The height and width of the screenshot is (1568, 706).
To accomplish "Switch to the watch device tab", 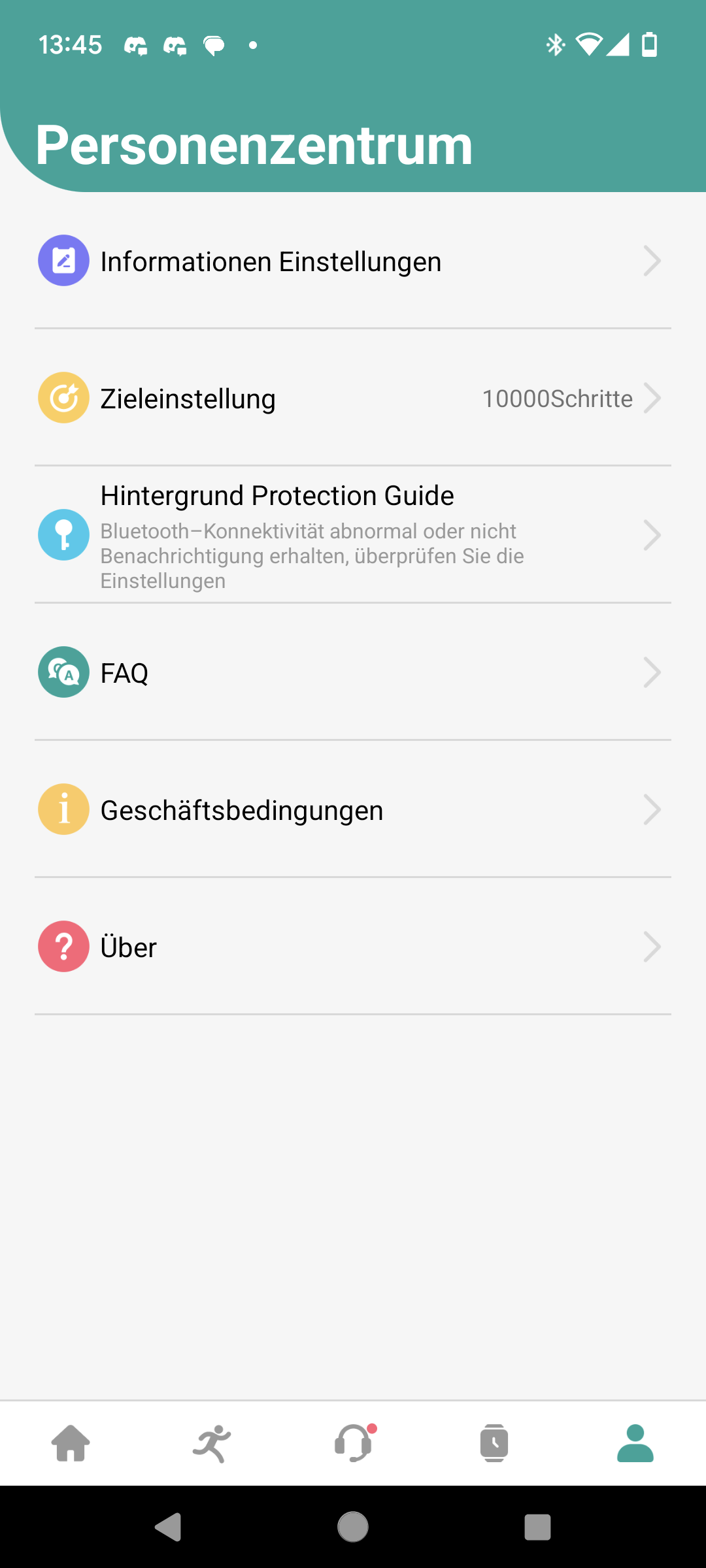I will pos(494,1443).
